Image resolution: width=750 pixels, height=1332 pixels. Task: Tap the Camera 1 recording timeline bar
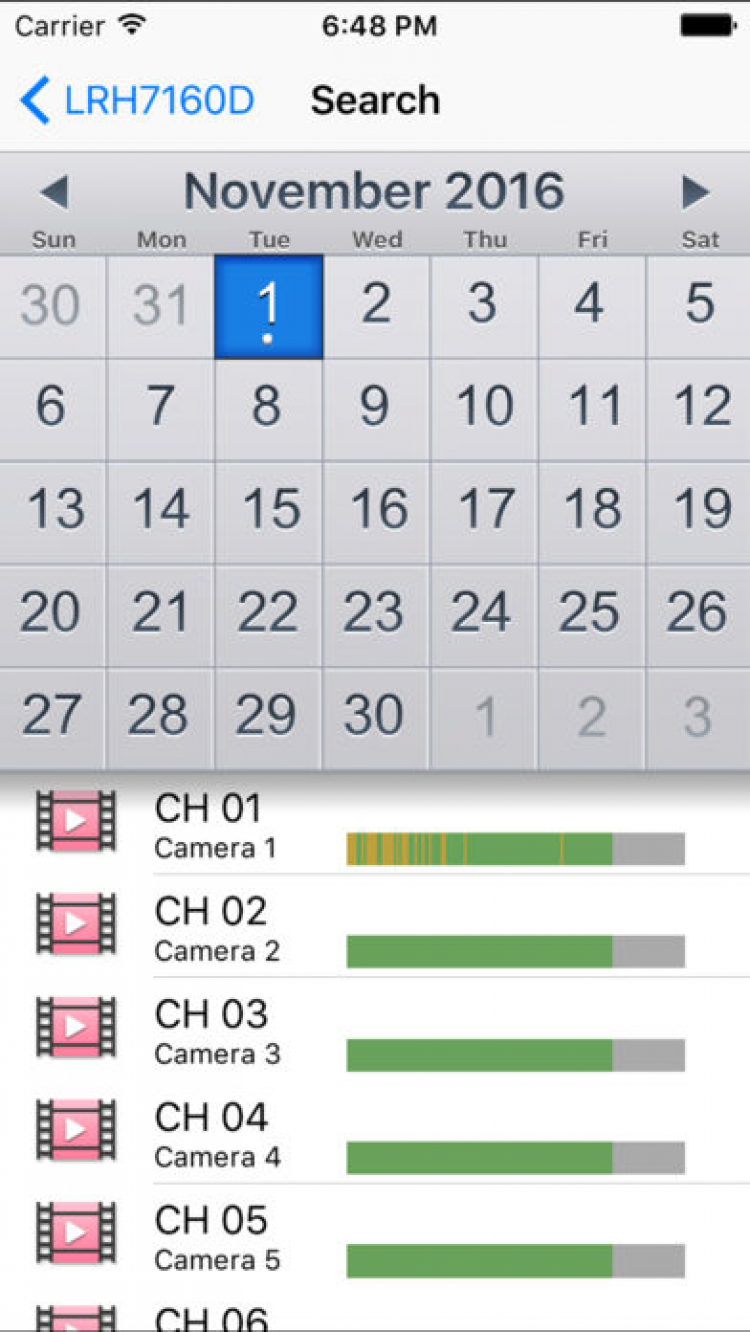coord(515,849)
